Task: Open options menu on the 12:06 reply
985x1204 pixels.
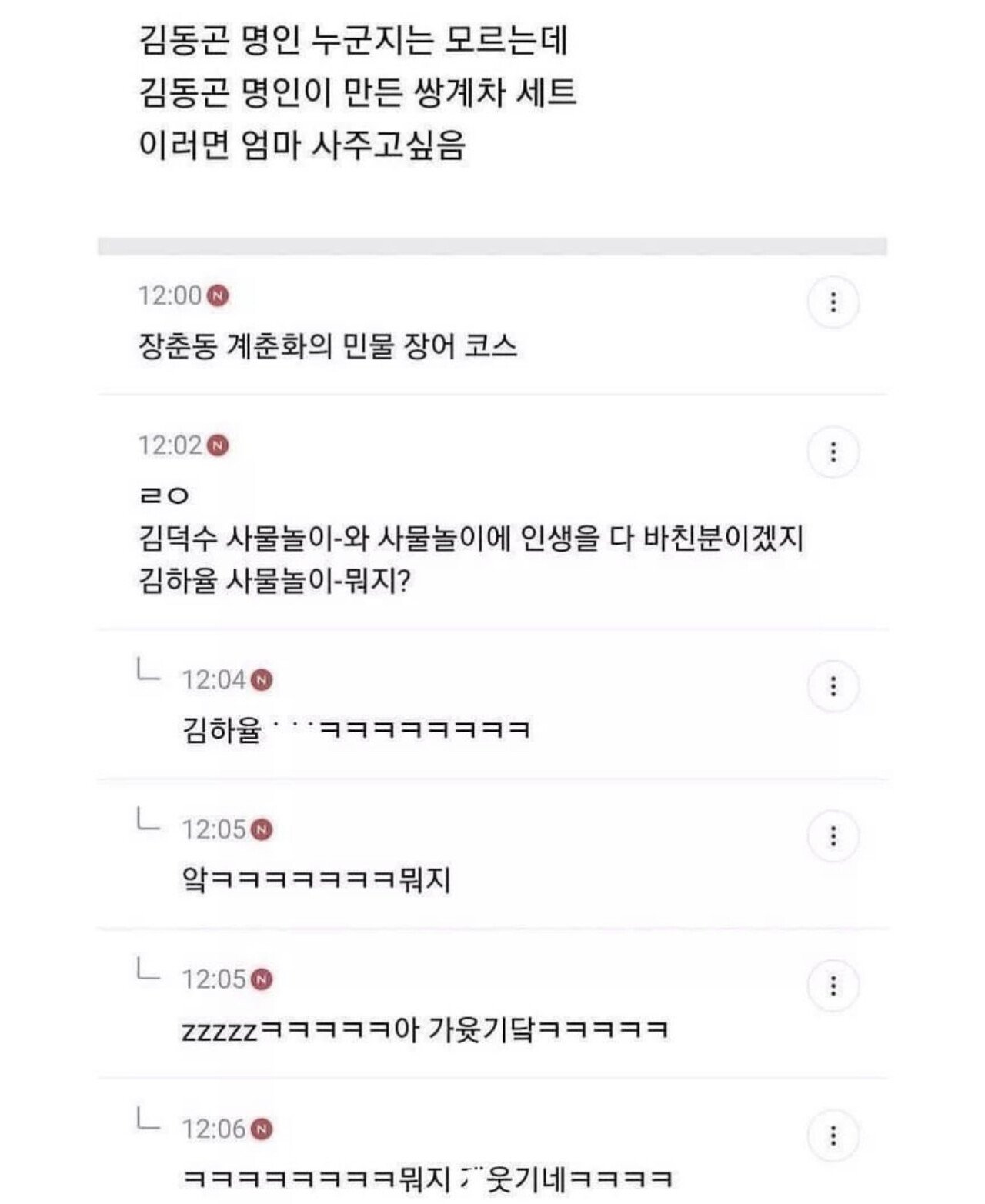Action: [x=833, y=1136]
